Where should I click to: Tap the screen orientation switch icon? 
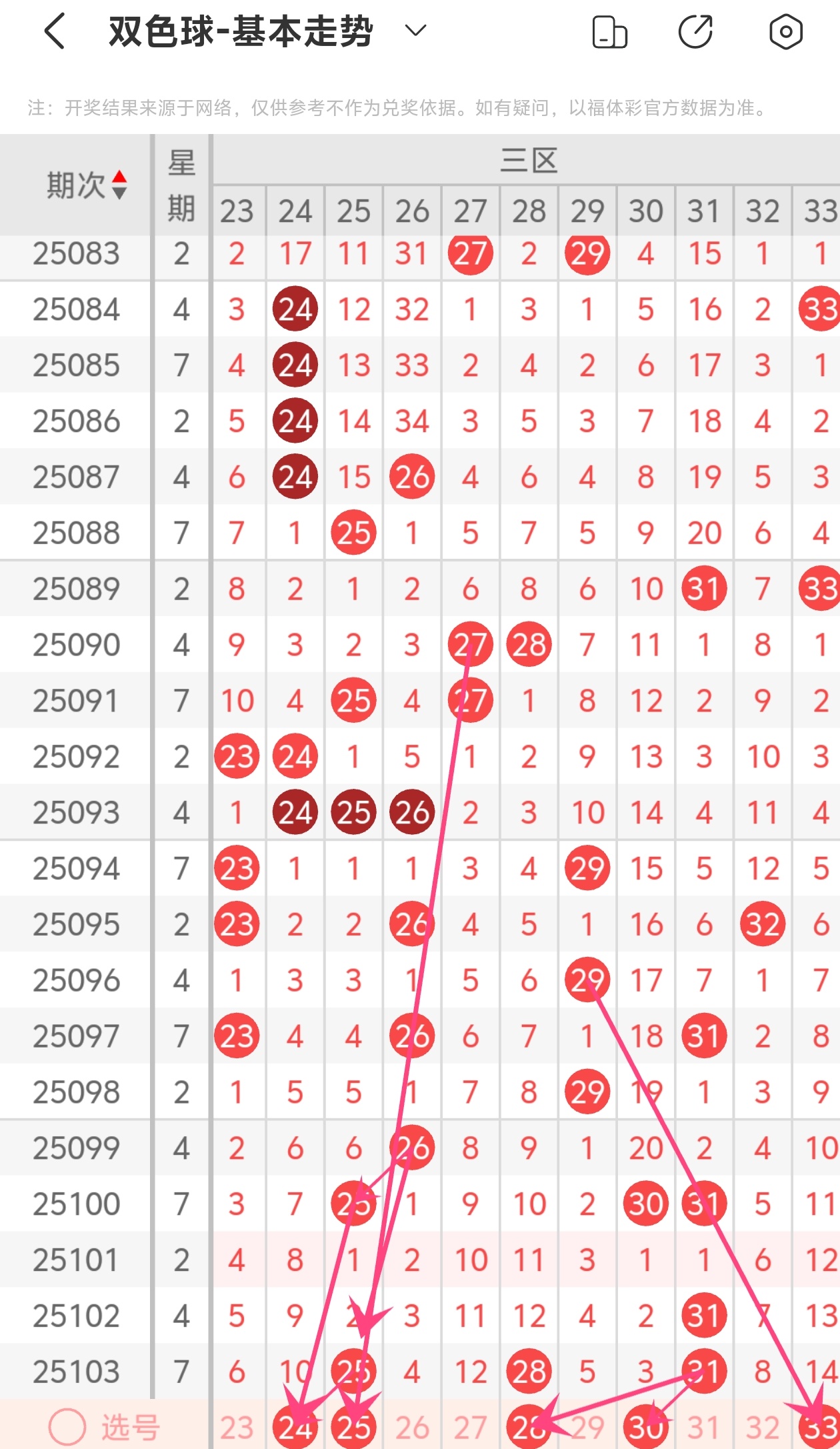pyautogui.click(x=609, y=32)
